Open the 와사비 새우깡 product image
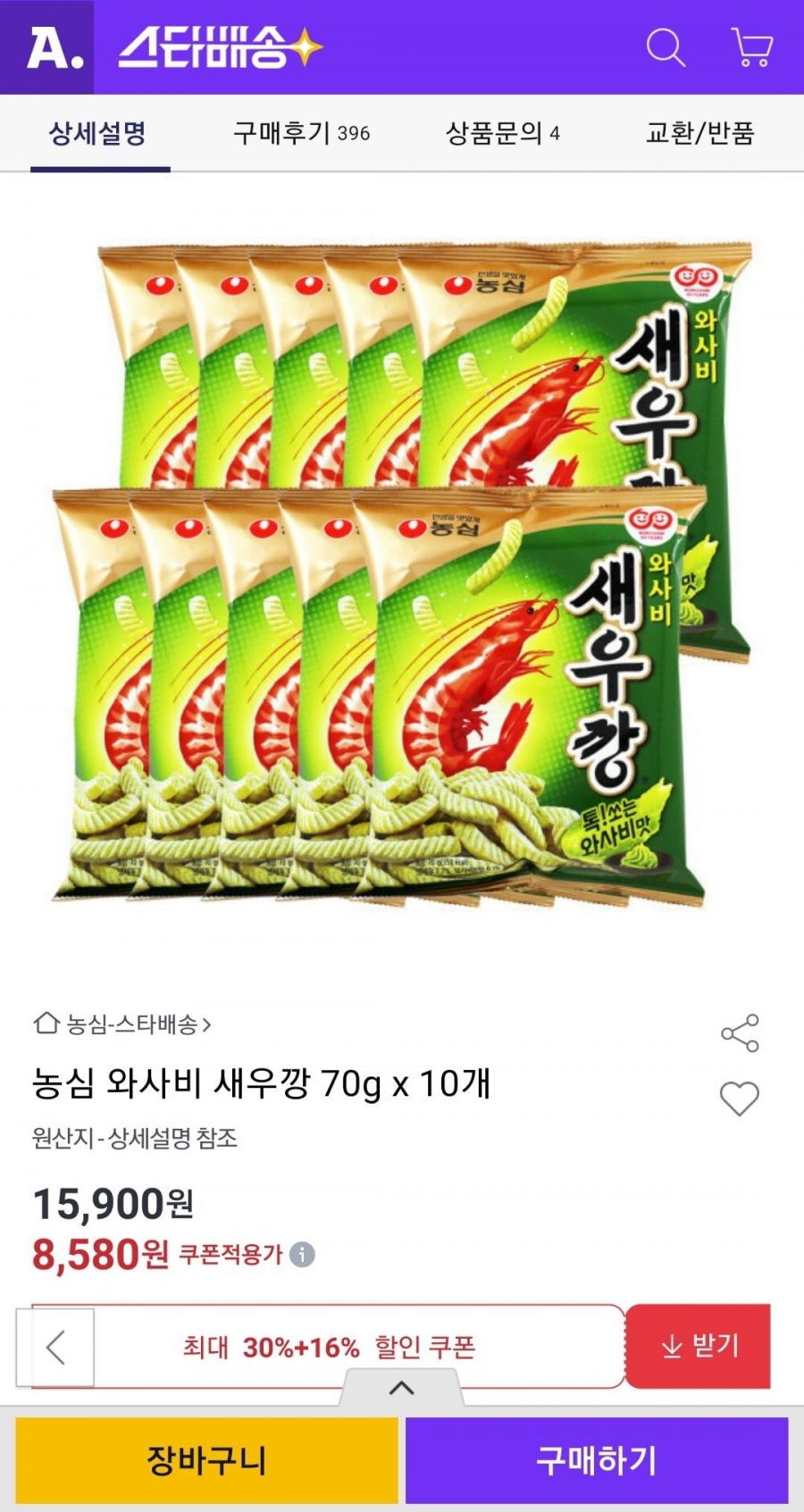804x1512 pixels. click(x=402, y=572)
